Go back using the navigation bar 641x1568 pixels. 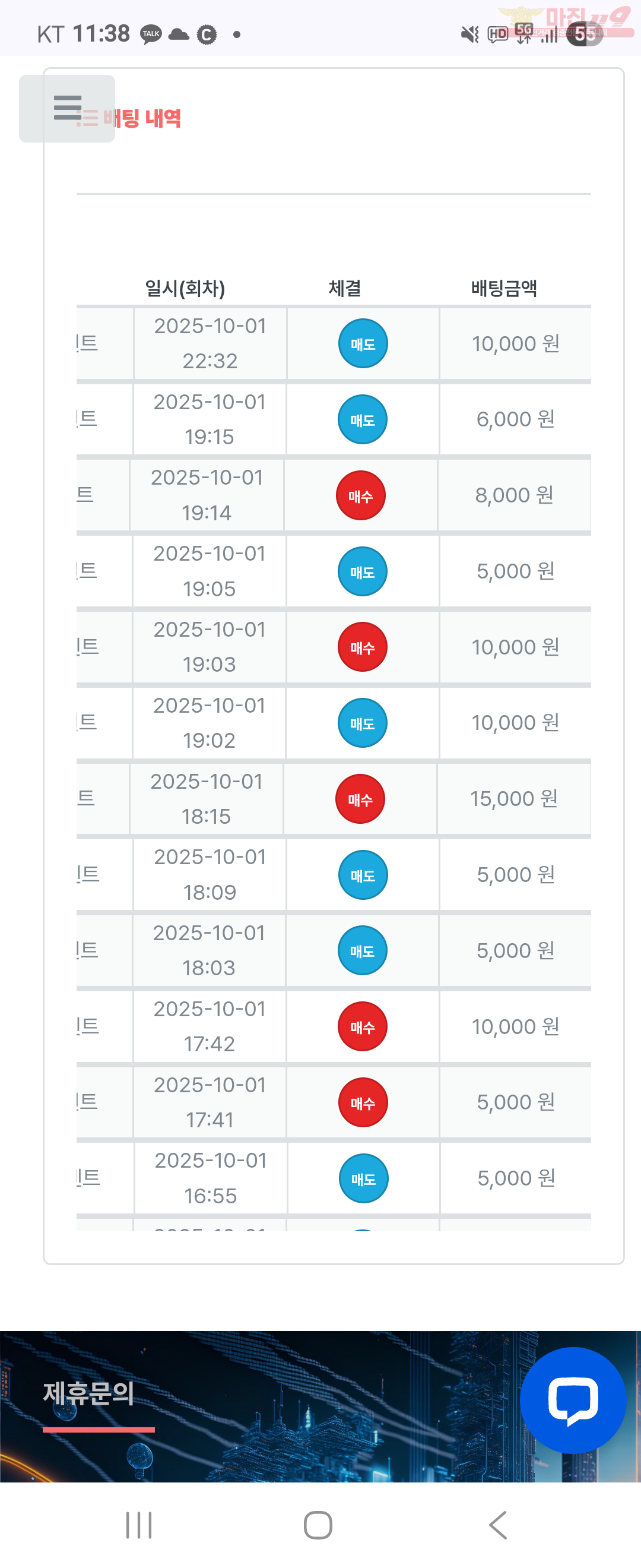(x=498, y=1525)
